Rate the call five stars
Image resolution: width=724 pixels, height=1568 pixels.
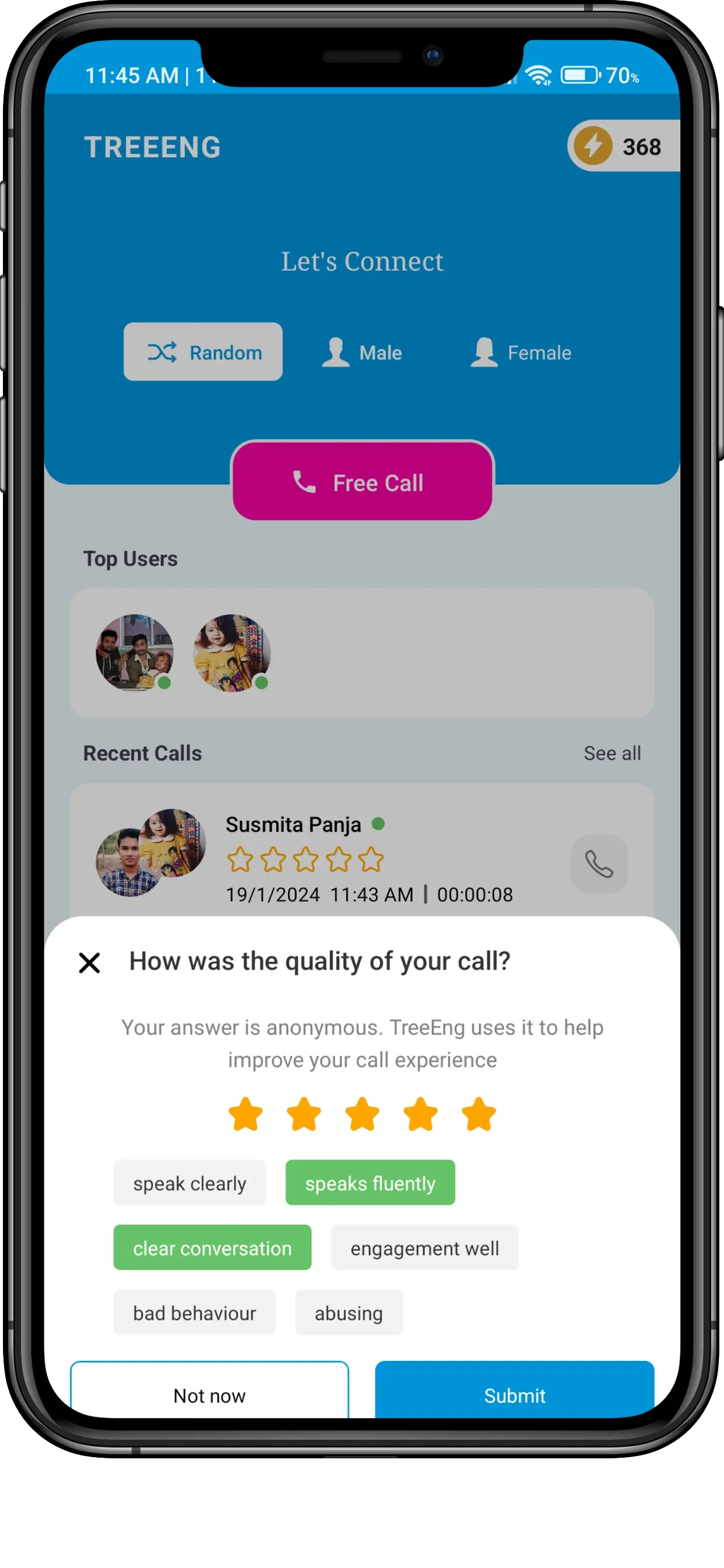(x=479, y=1114)
